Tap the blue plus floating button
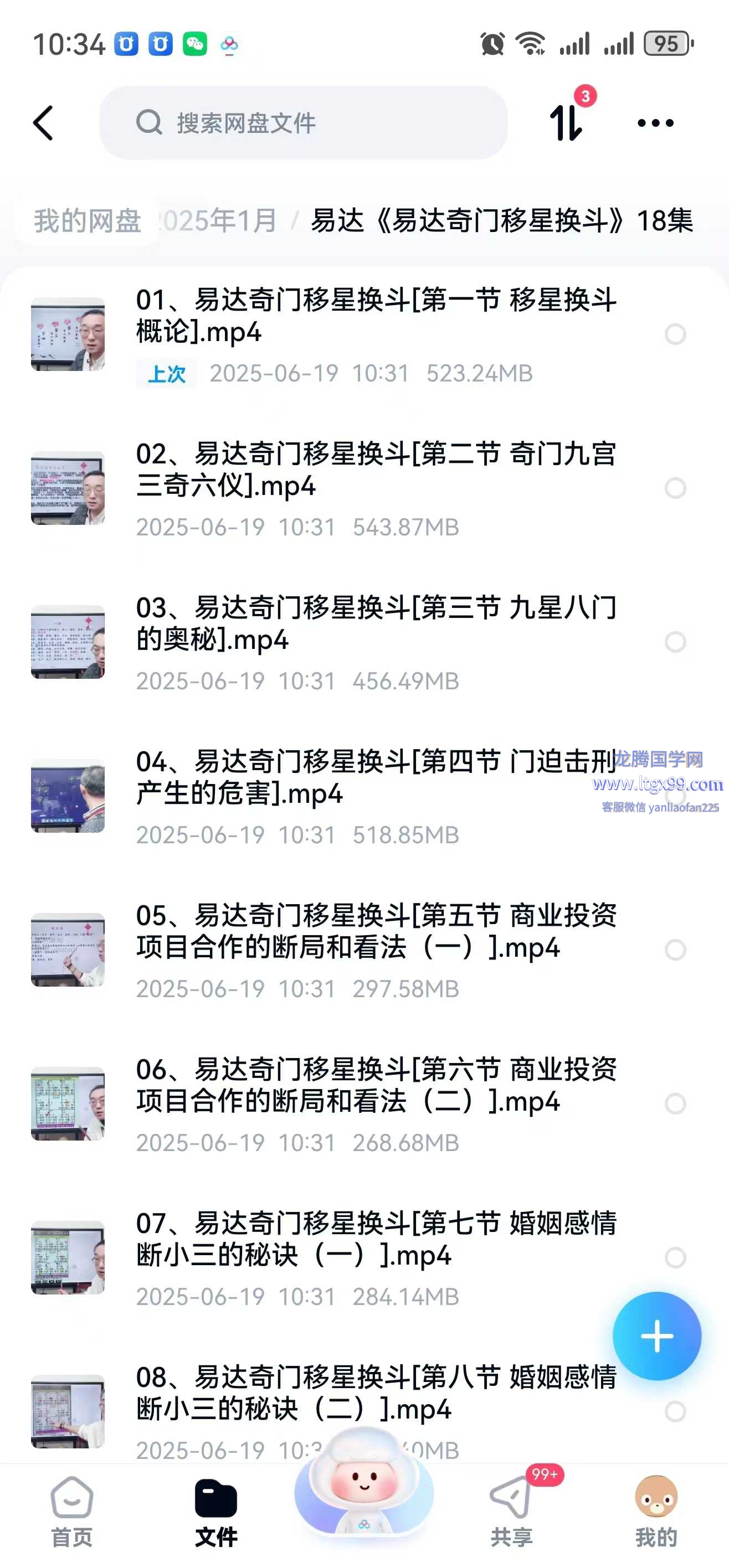 coord(656,1336)
